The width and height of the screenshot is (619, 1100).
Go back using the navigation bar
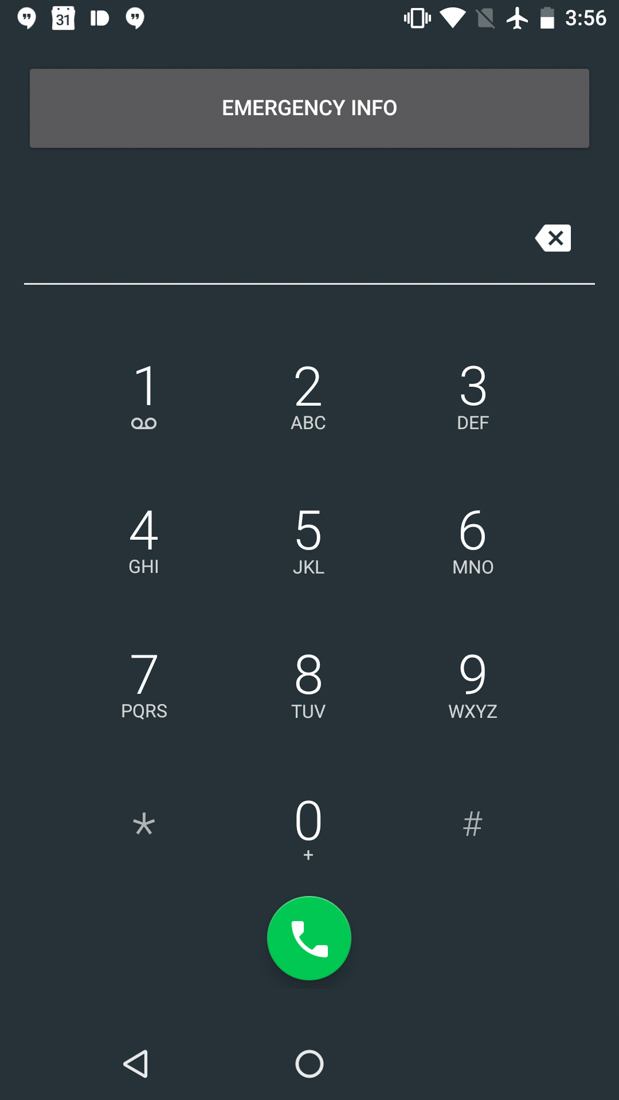point(136,1063)
